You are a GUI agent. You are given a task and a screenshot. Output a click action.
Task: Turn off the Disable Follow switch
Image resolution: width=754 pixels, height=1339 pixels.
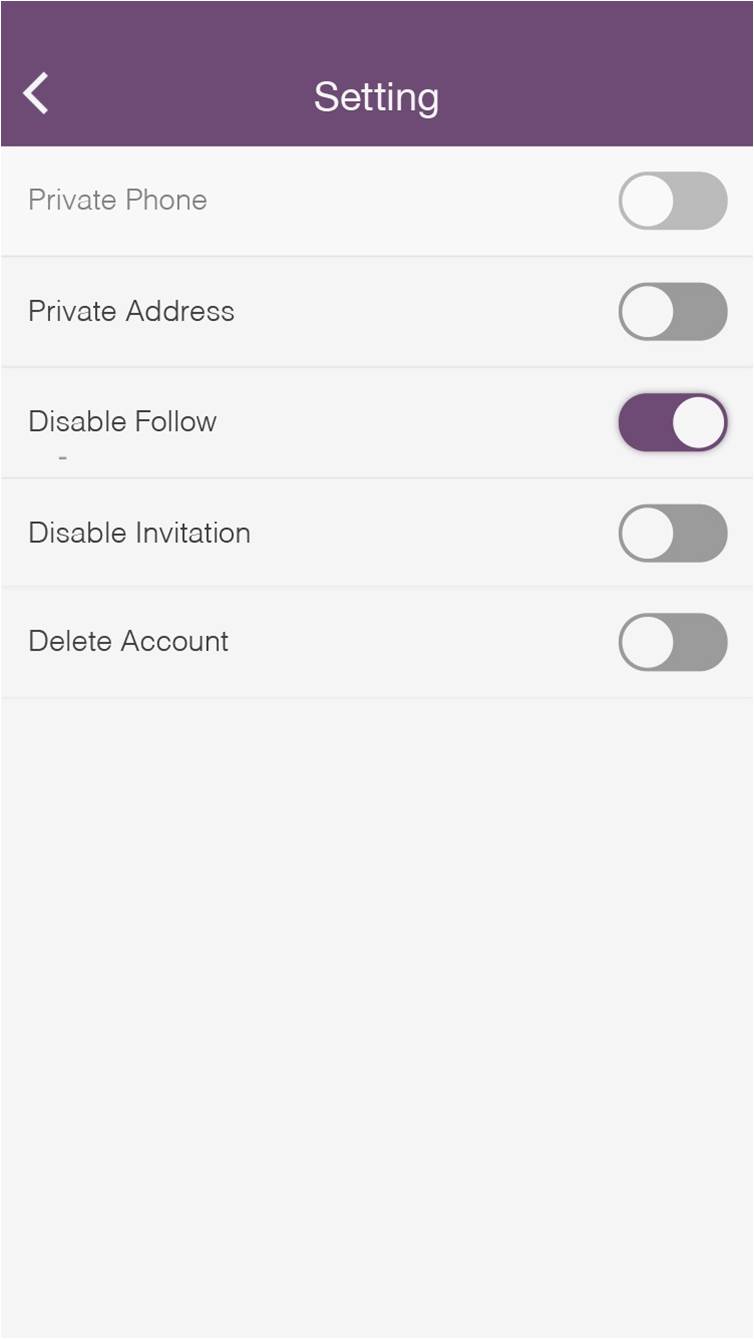pyautogui.click(x=672, y=422)
